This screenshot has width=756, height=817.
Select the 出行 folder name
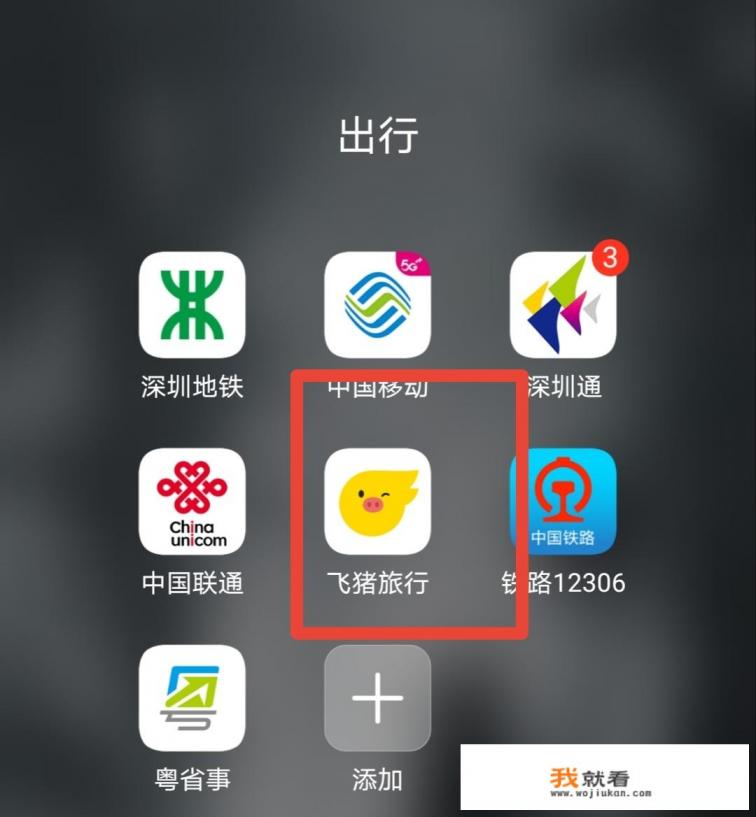pos(377,136)
